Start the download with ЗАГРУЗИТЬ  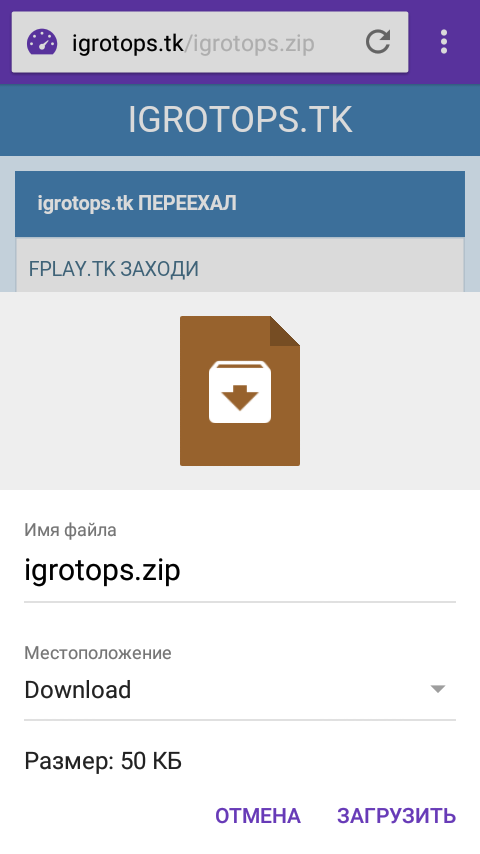click(x=396, y=815)
